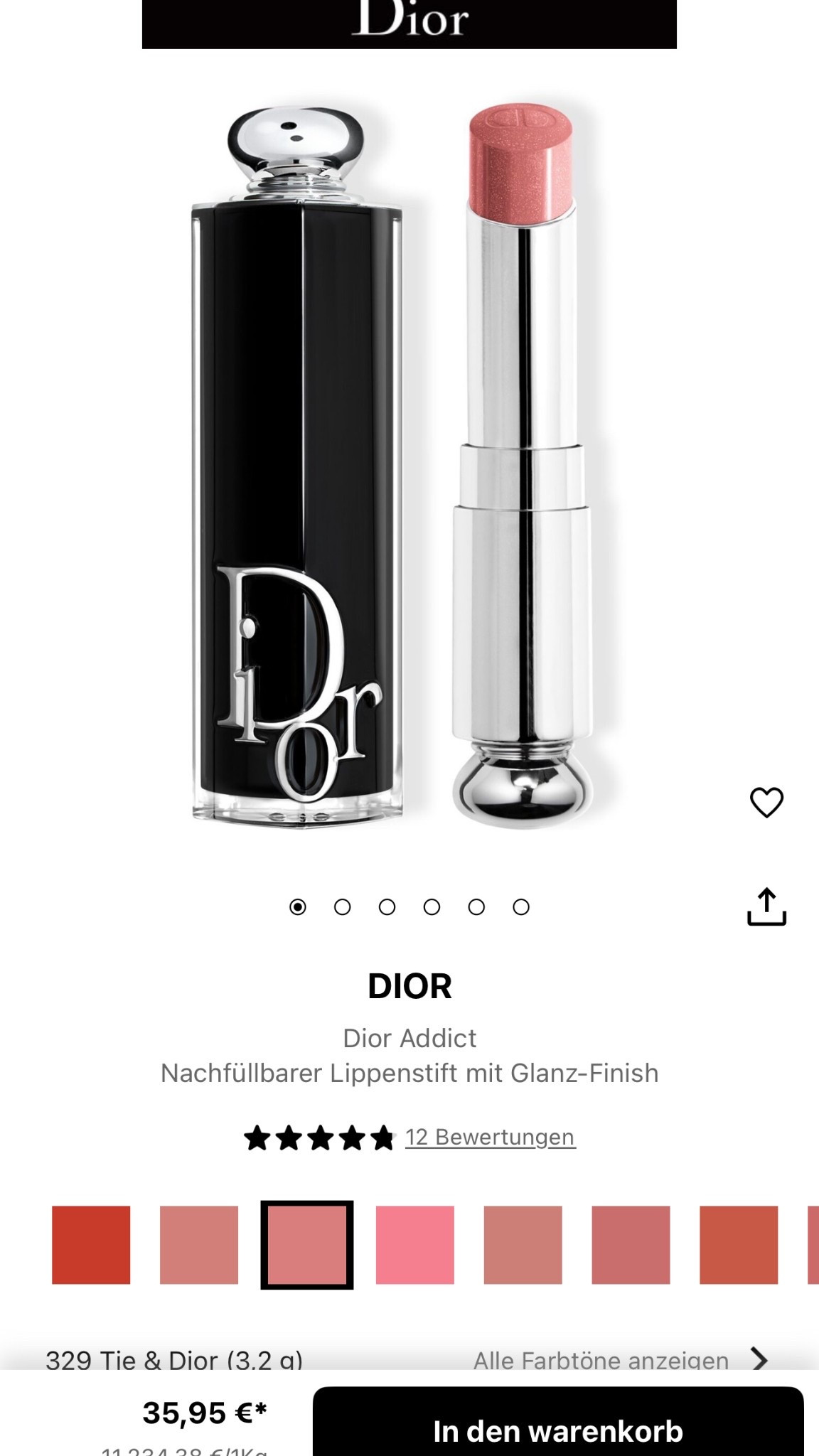
Task: Select the second image carousel dot
Action: pos(342,906)
